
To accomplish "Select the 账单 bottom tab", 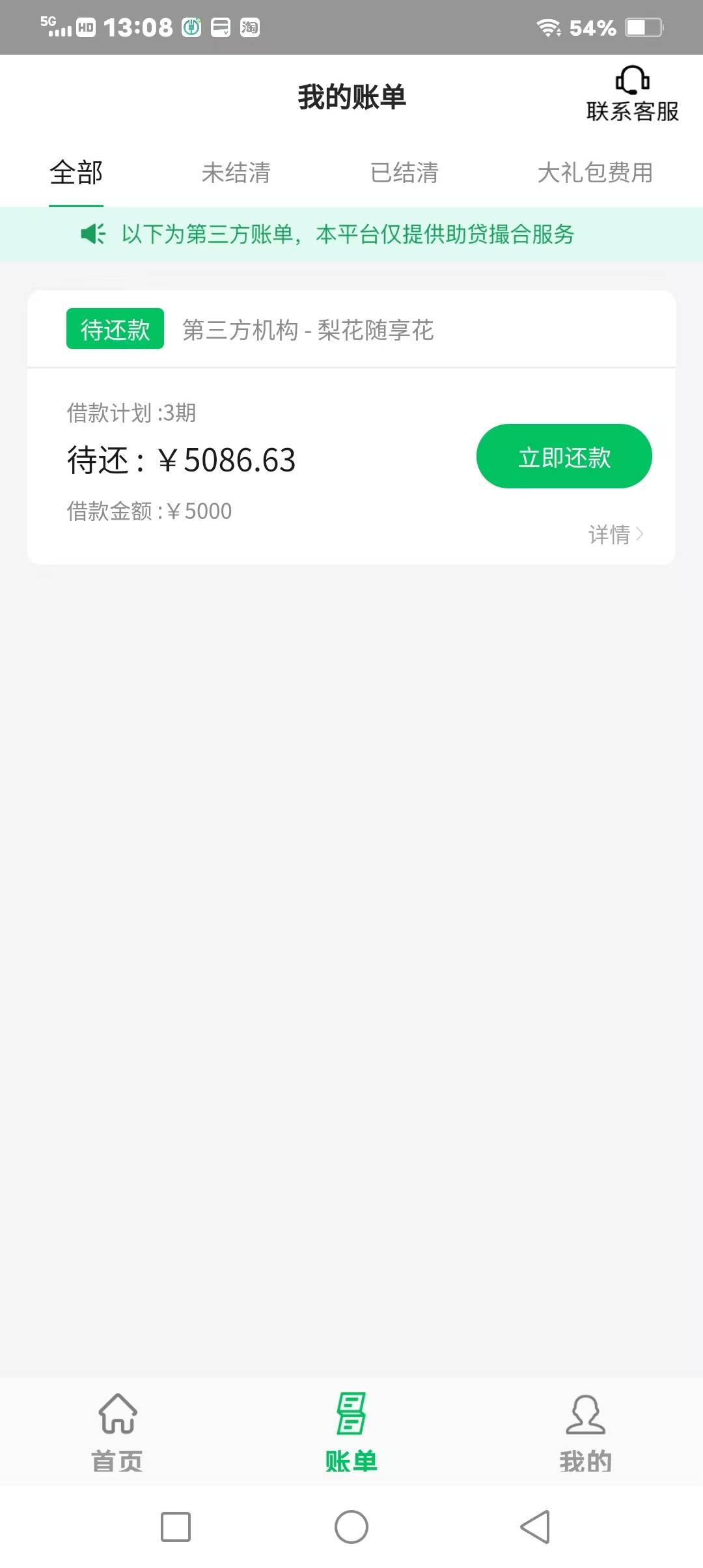I will [x=351, y=1433].
